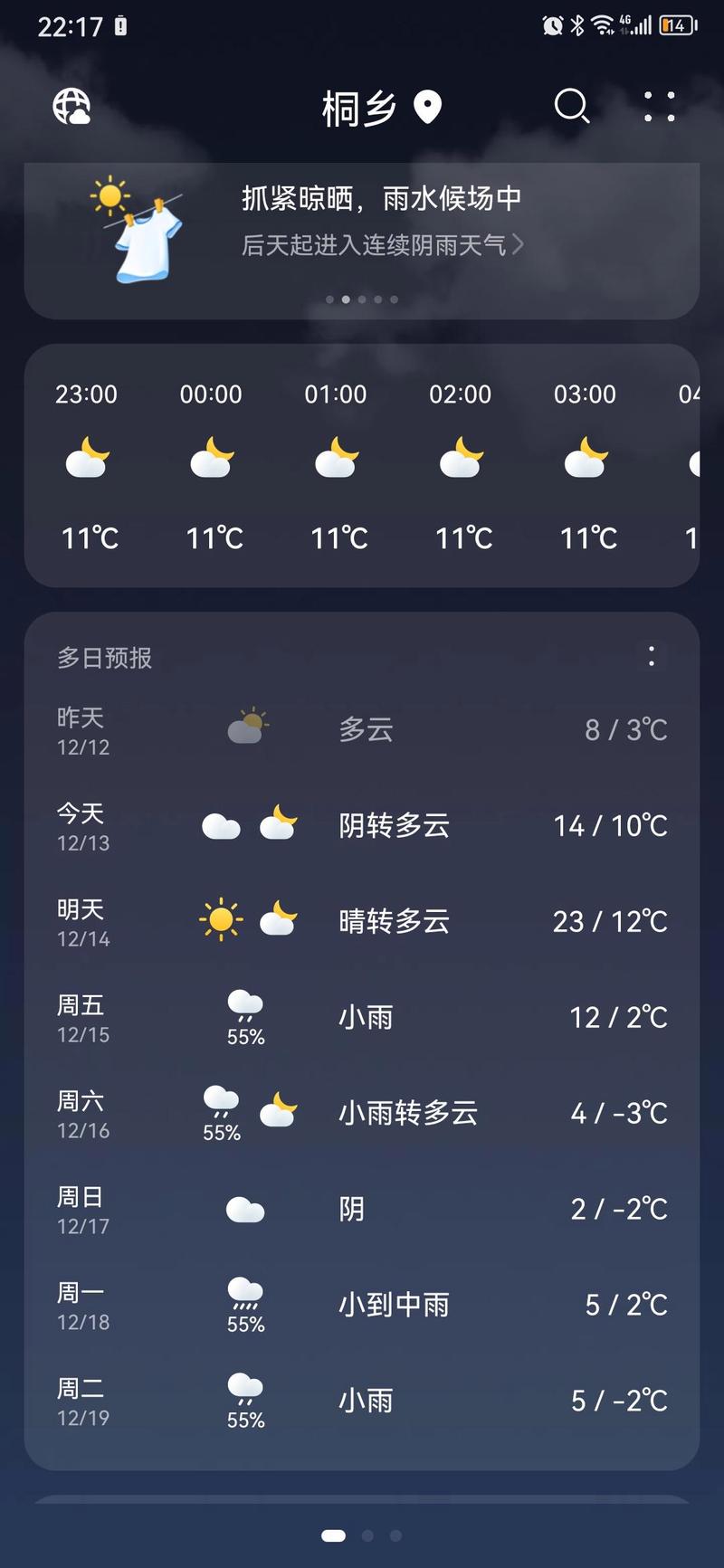The height and width of the screenshot is (1568, 724).
Task: Select the 周日 12/17 阴 forecast row
Action: point(362,1208)
